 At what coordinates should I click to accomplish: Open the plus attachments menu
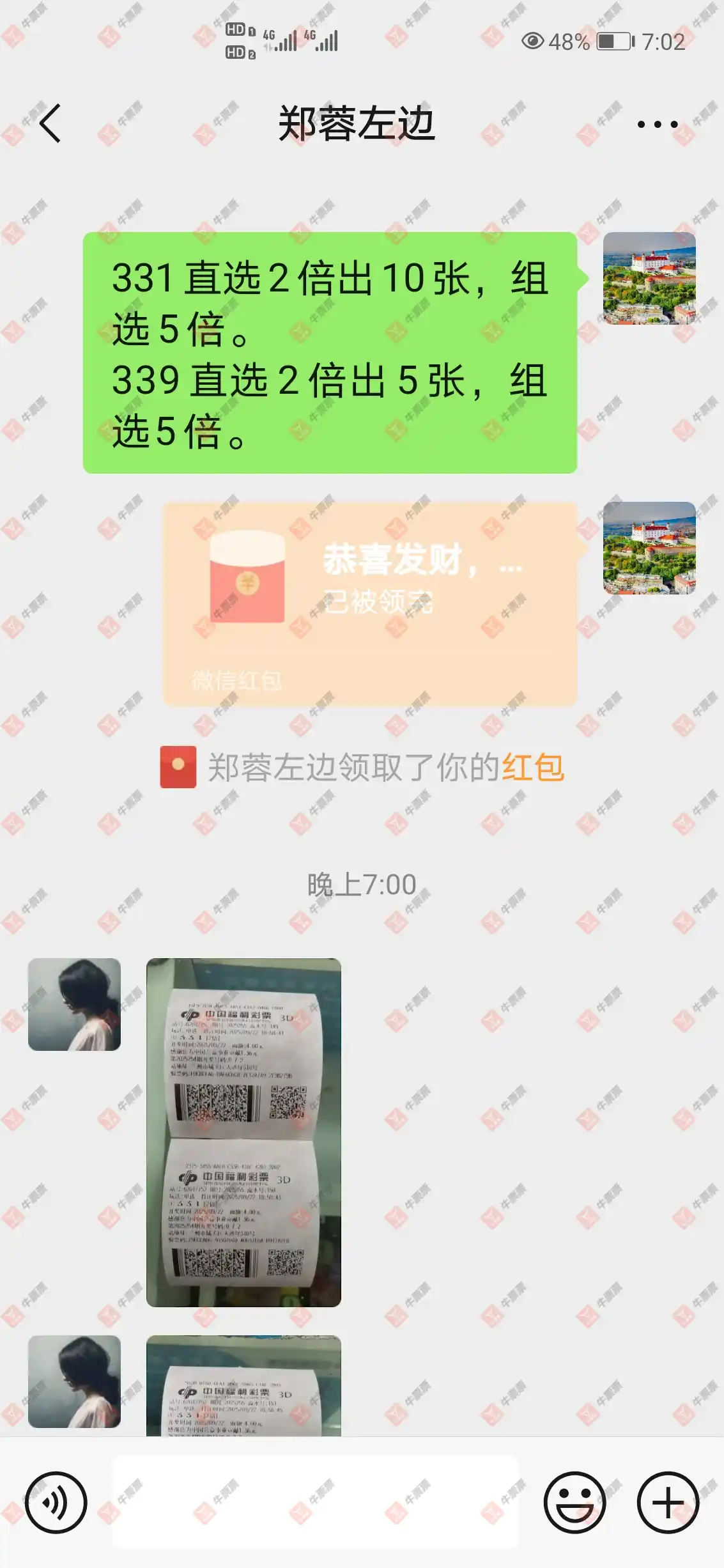click(x=668, y=1502)
